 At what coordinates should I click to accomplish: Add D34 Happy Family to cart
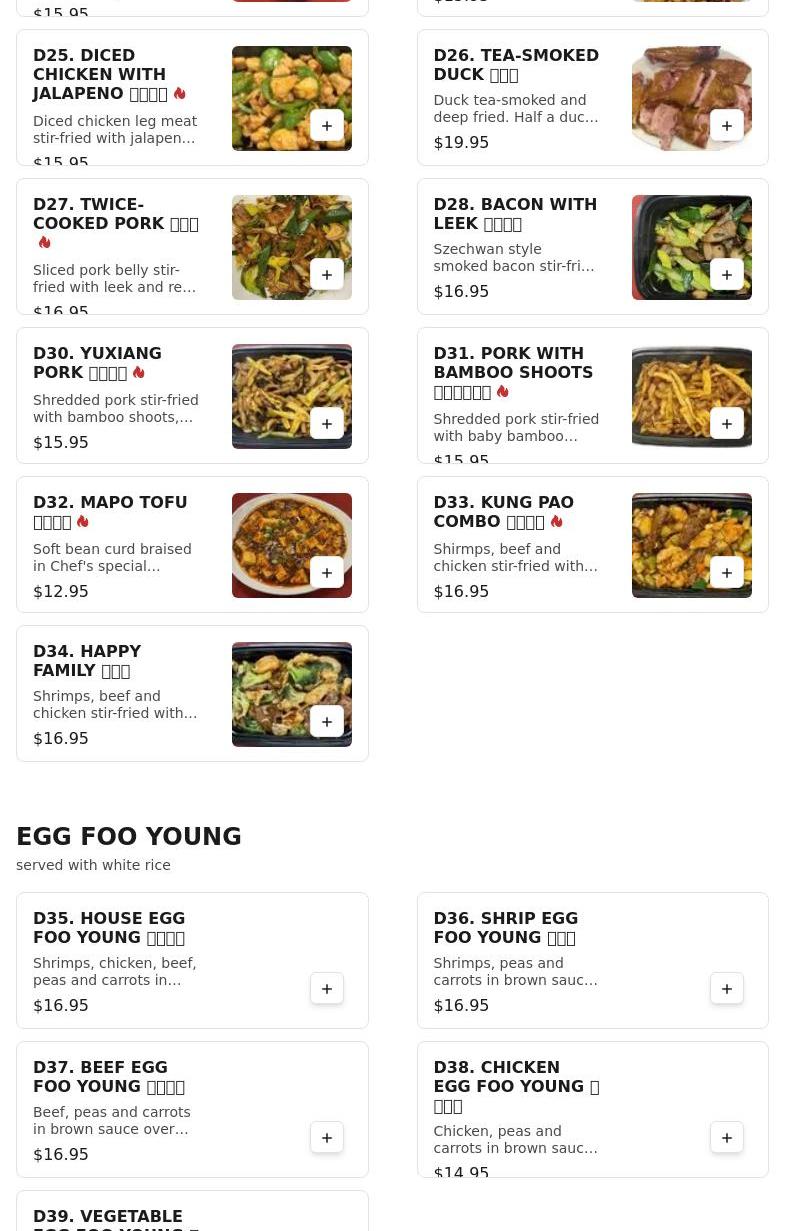(327, 722)
